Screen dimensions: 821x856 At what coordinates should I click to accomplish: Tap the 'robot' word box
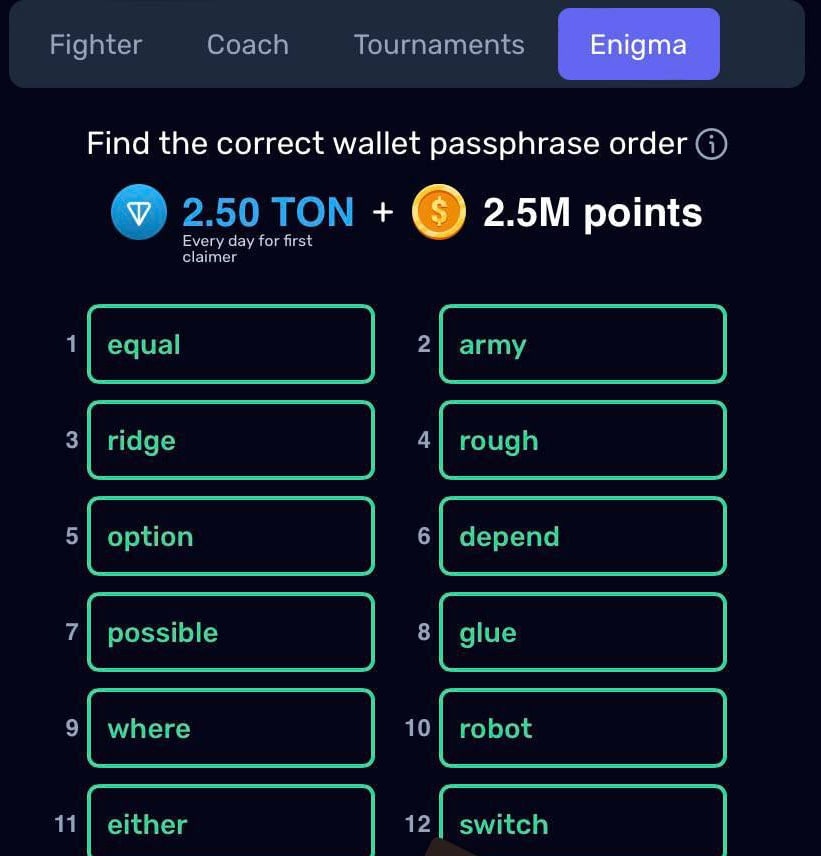tap(582, 729)
